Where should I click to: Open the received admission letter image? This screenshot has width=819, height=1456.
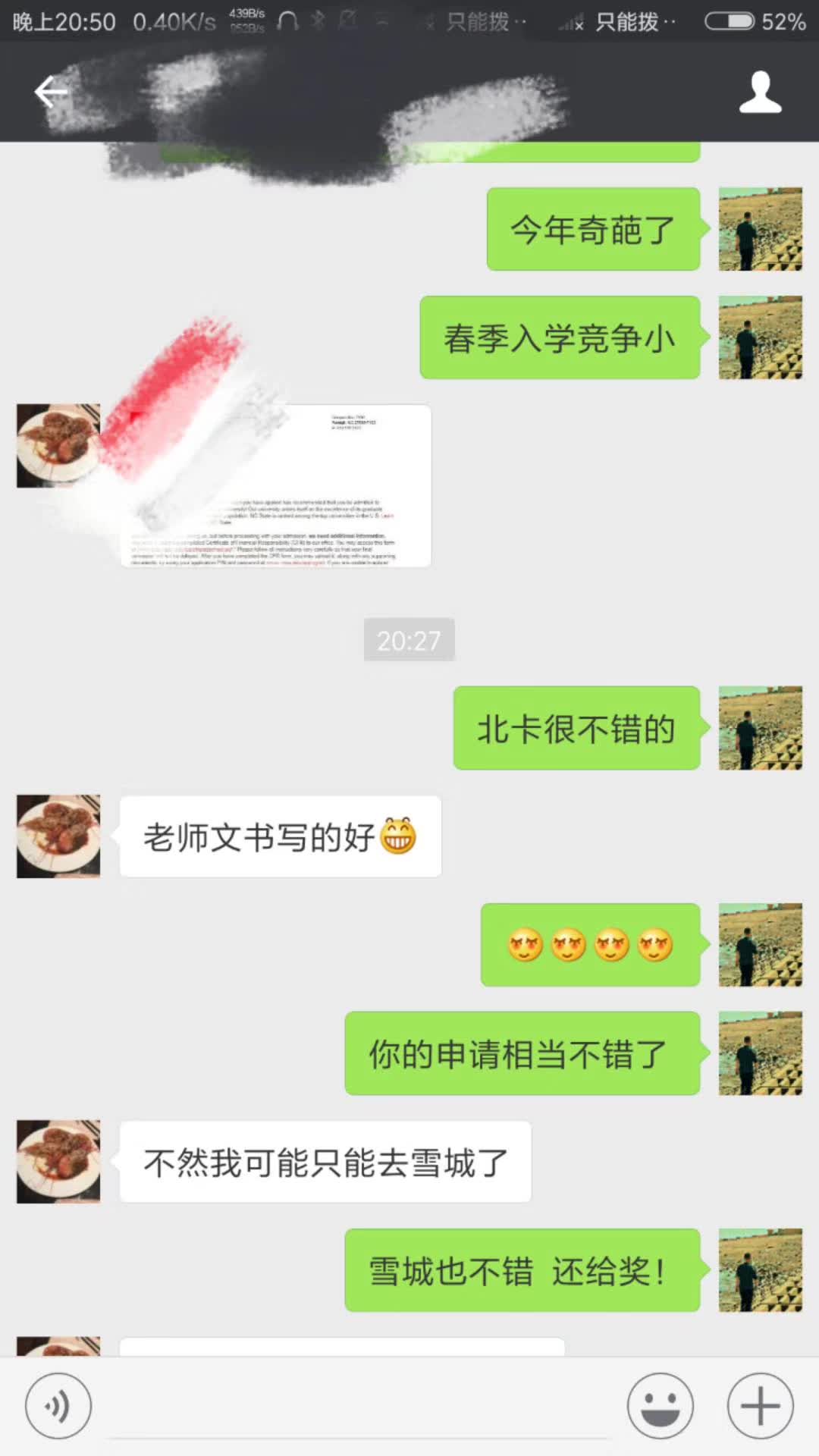(x=276, y=485)
